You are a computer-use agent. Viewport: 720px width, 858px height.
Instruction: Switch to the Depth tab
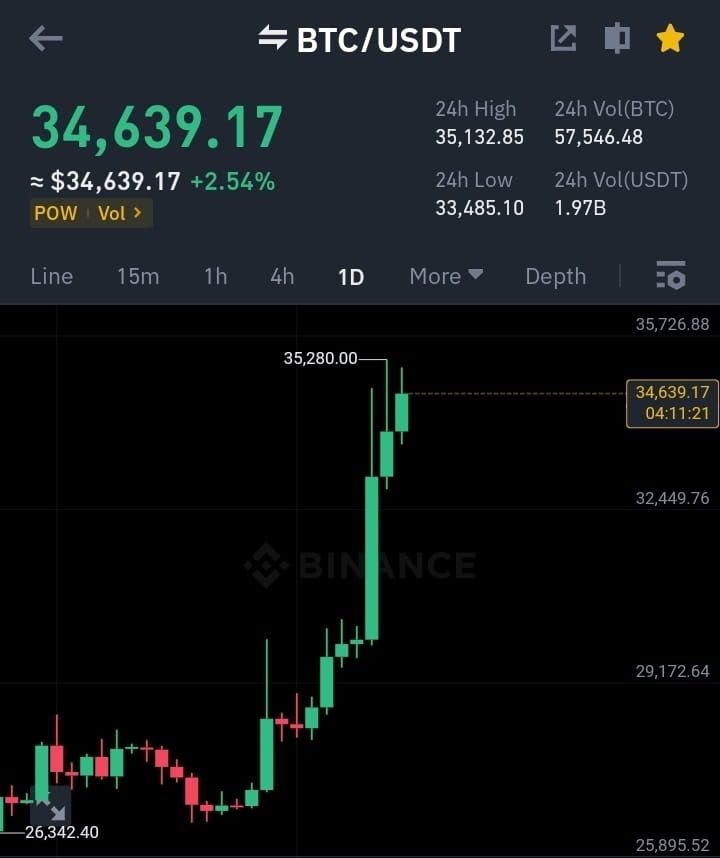(555, 276)
